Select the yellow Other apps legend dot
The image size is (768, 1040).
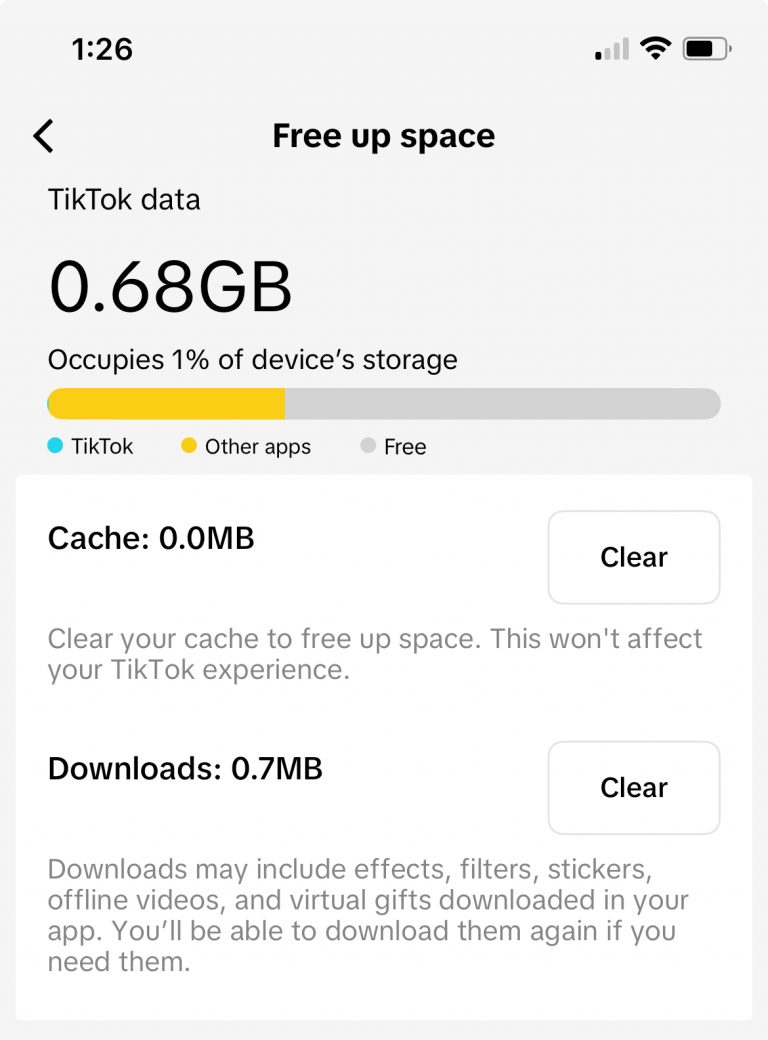tap(188, 446)
